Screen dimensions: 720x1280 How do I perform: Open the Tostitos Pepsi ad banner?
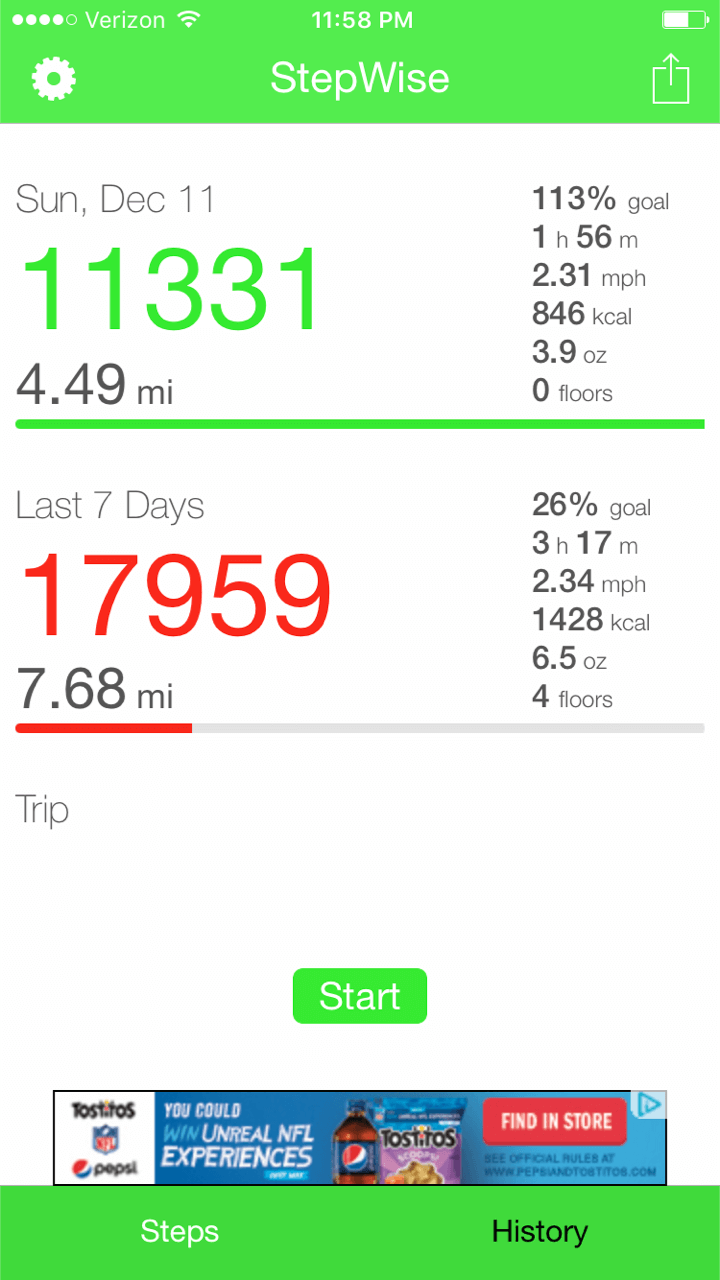coord(360,1138)
